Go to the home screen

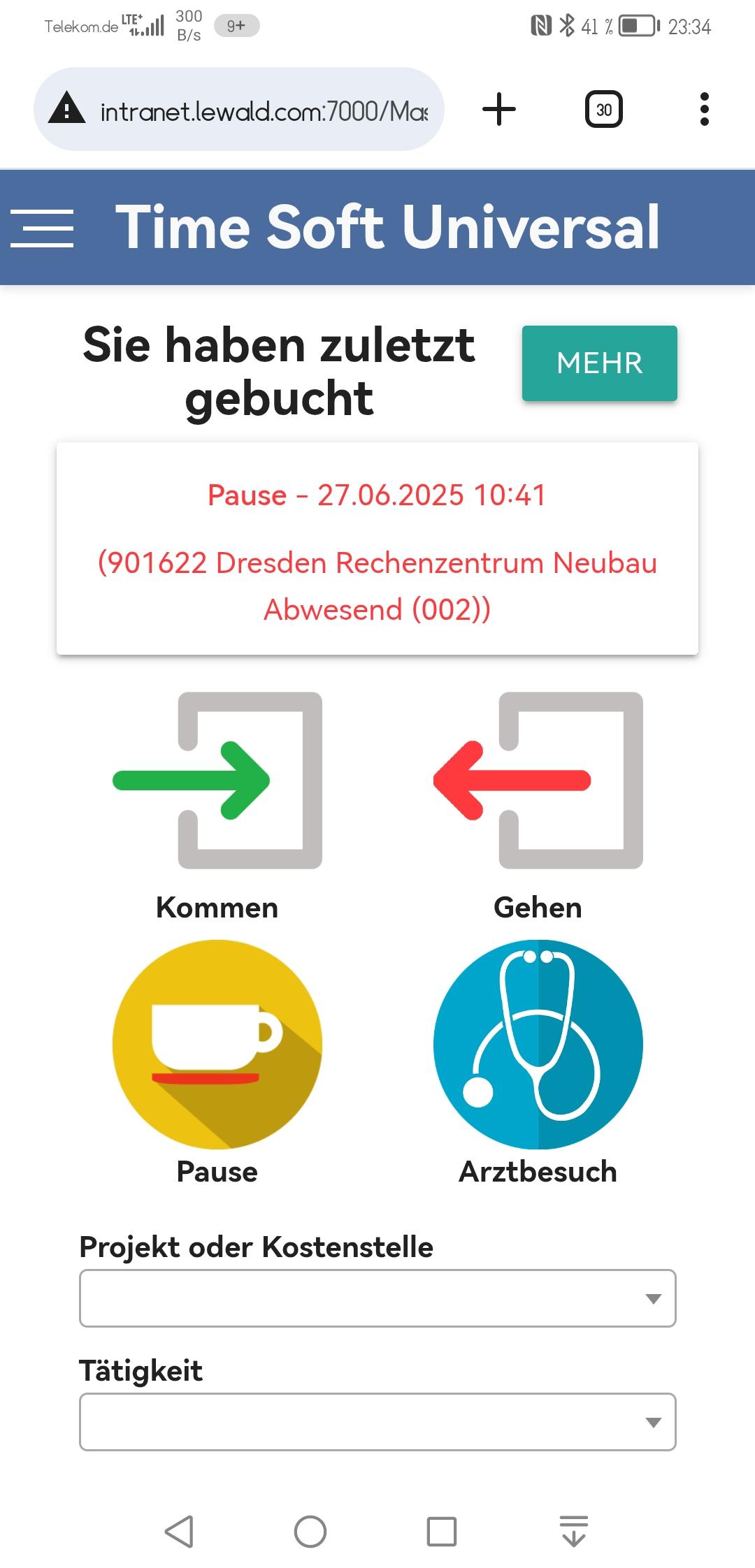click(310, 1532)
